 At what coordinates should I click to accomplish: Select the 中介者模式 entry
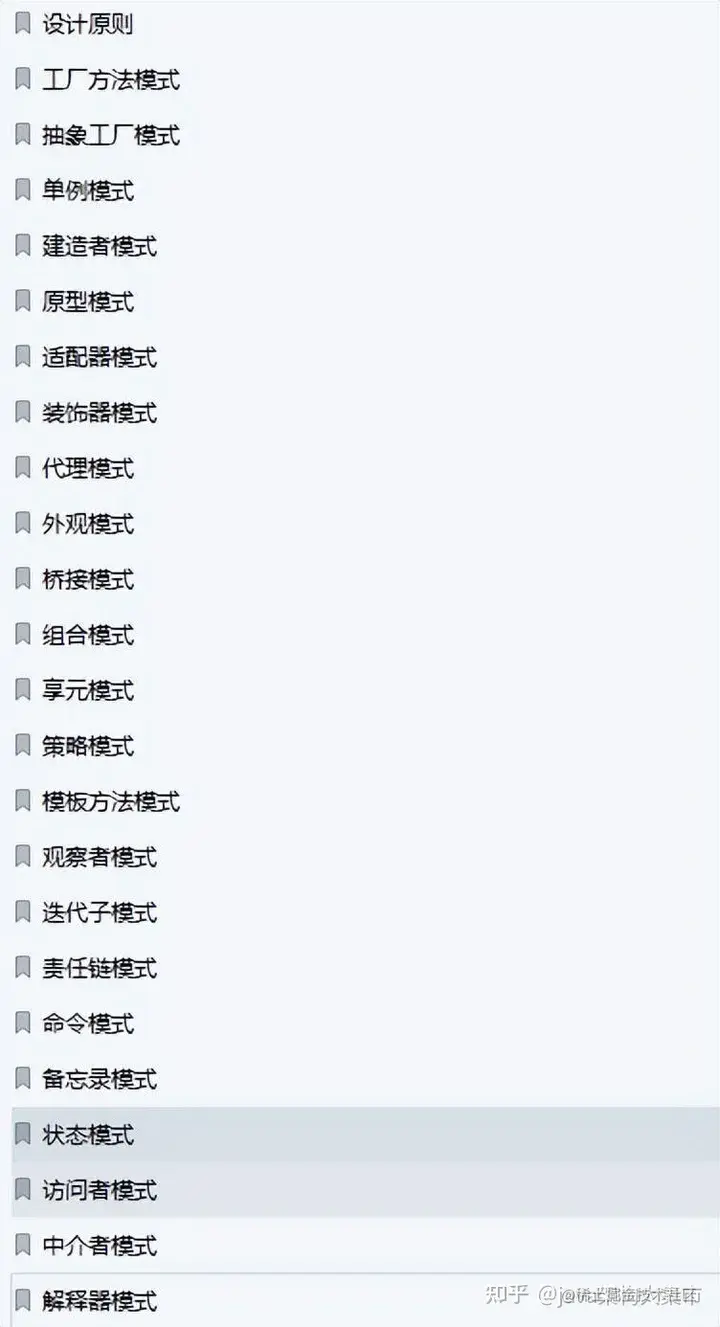[99, 1246]
